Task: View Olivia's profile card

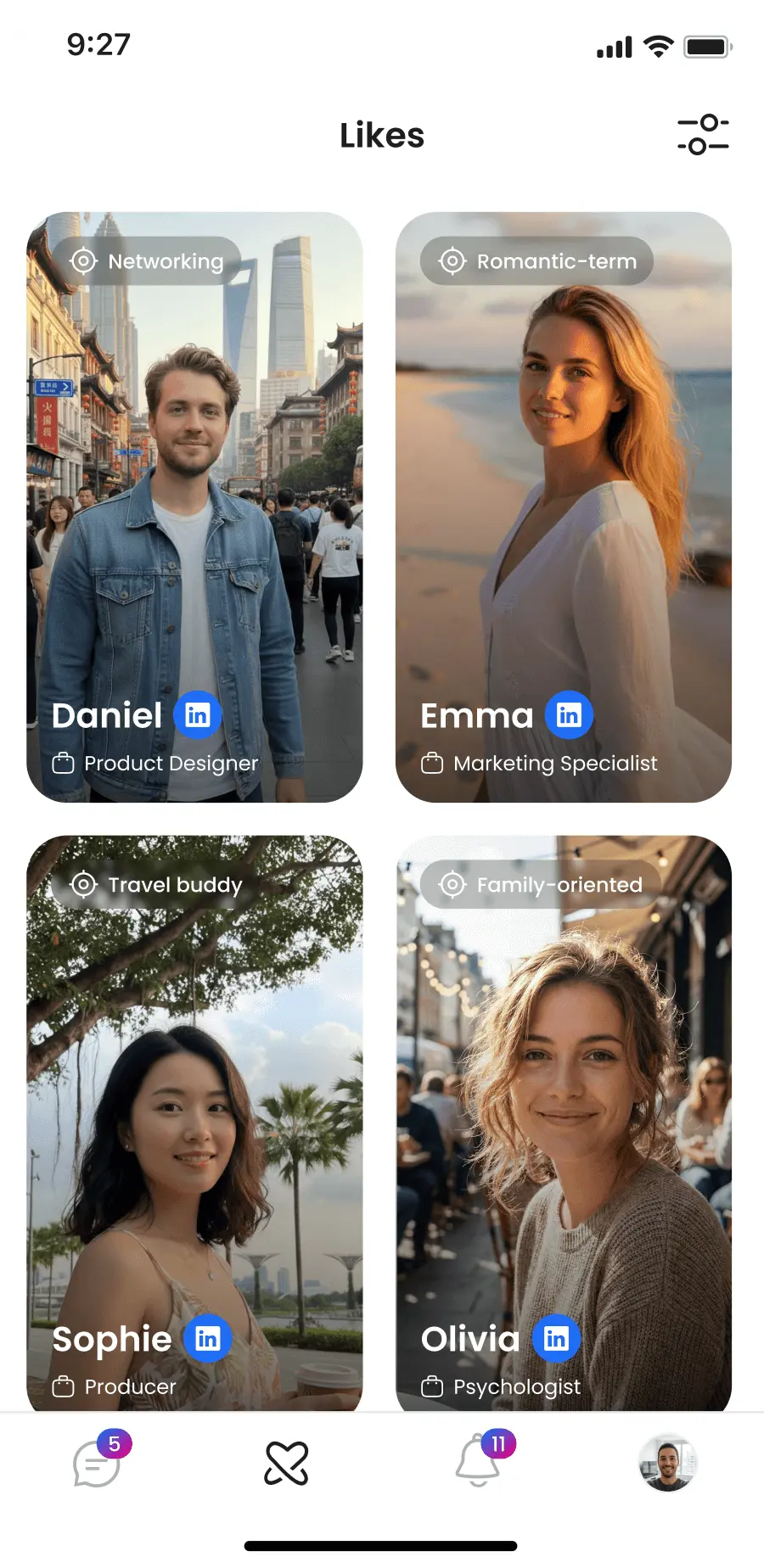Action: 563,1120
